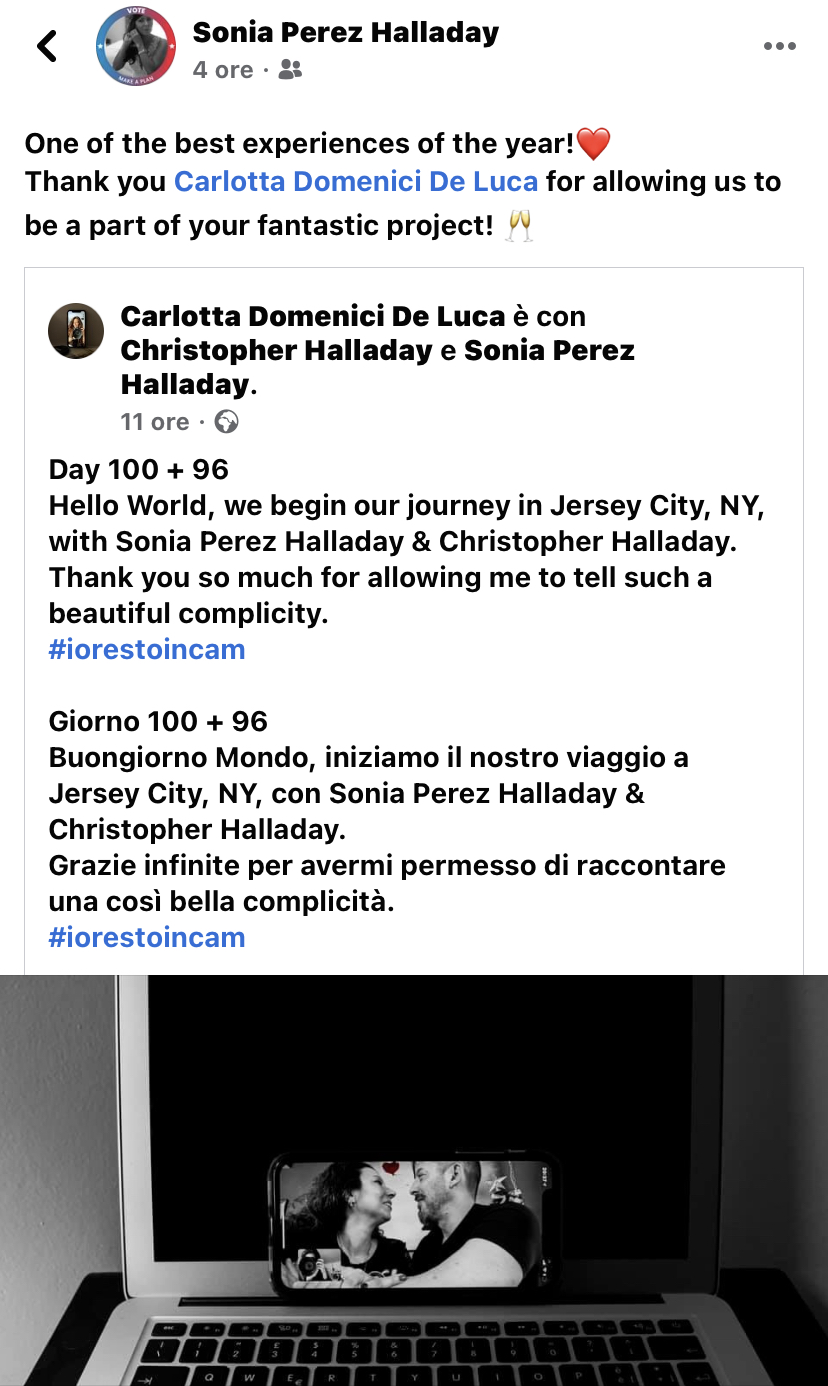Tap the #iorestoincam hashtag under Italian text

point(147,938)
